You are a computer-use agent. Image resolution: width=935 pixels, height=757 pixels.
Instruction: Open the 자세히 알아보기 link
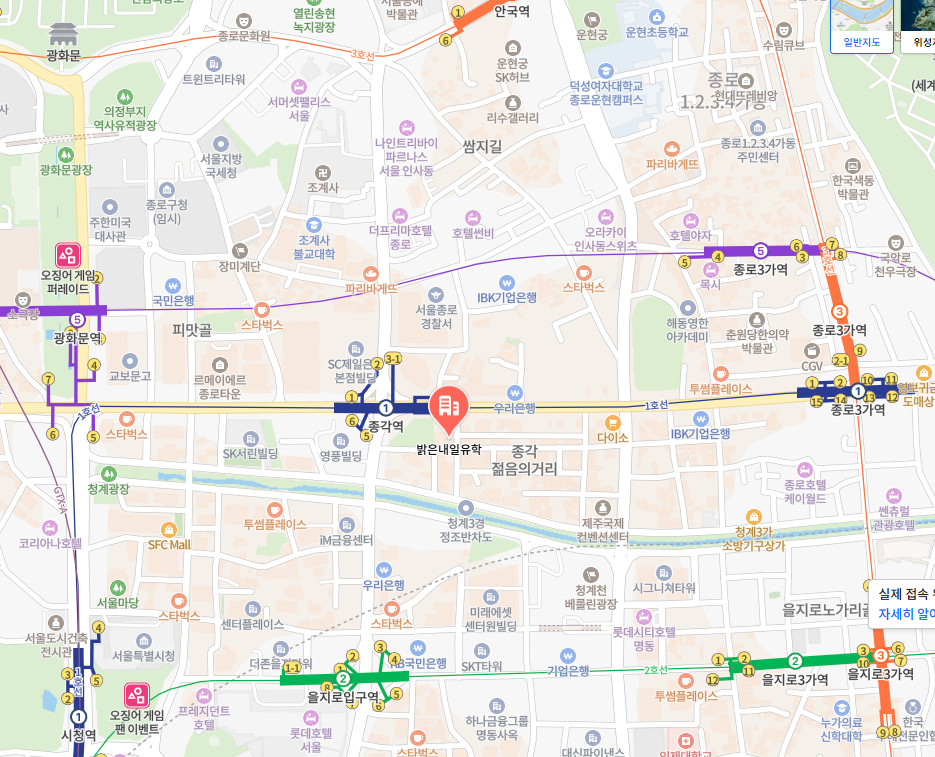(906, 613)
